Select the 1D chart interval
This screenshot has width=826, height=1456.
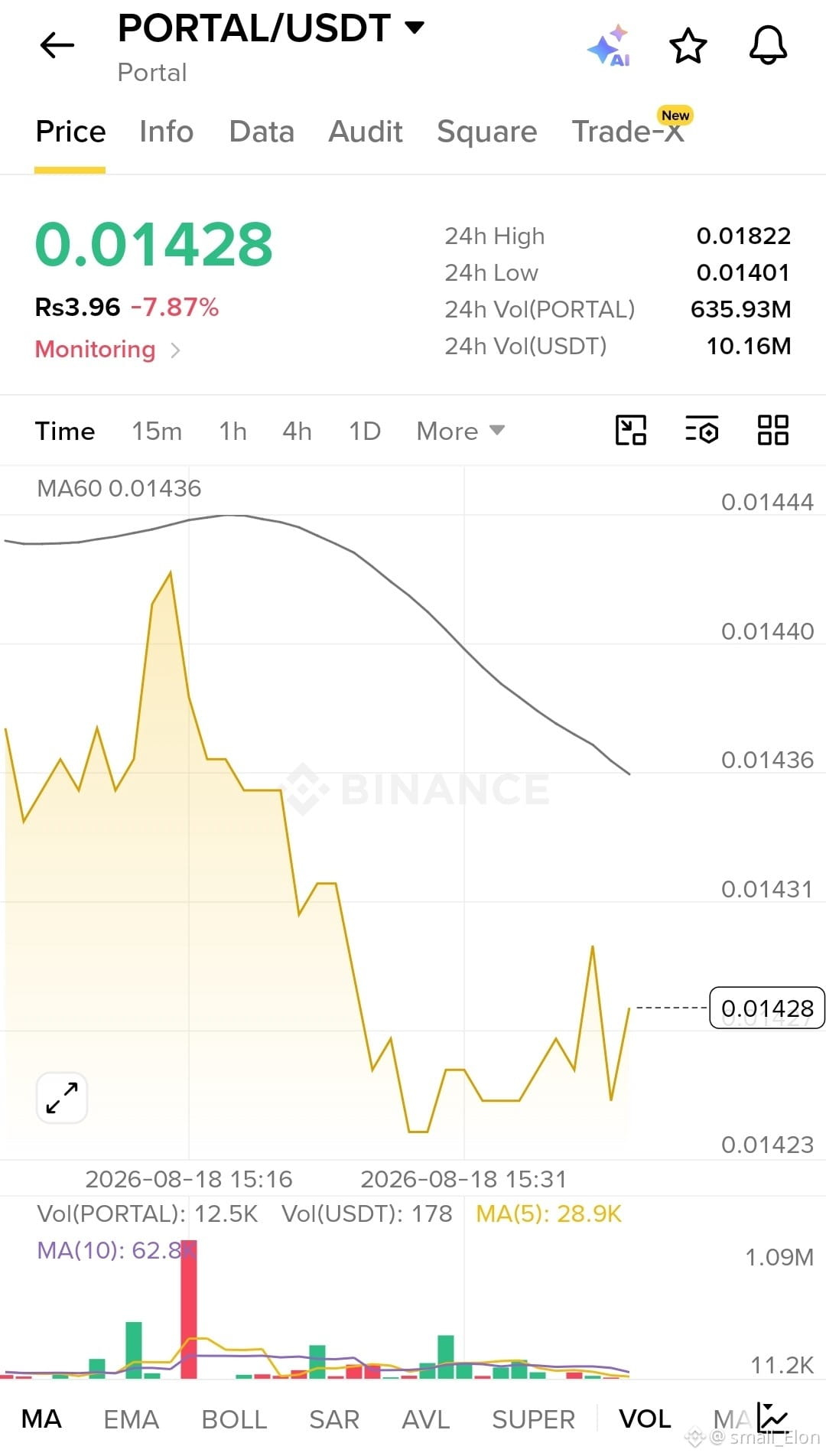[x=365, y=431]
